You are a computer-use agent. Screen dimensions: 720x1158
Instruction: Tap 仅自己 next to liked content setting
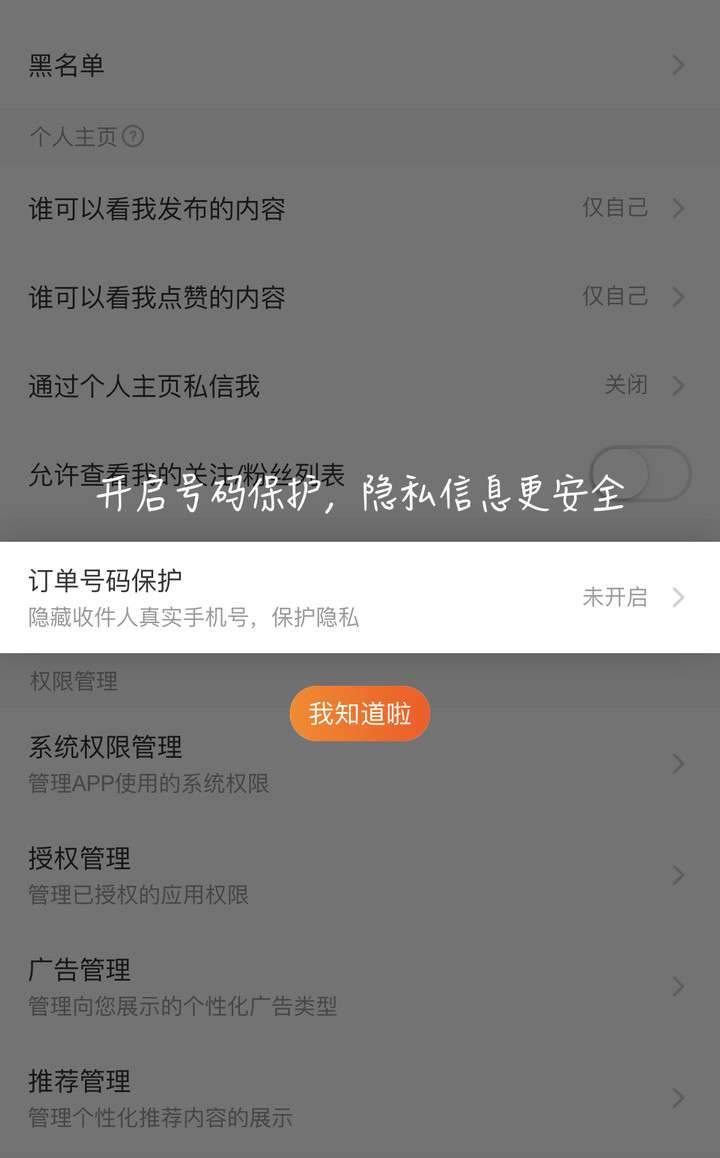[616, 296]
